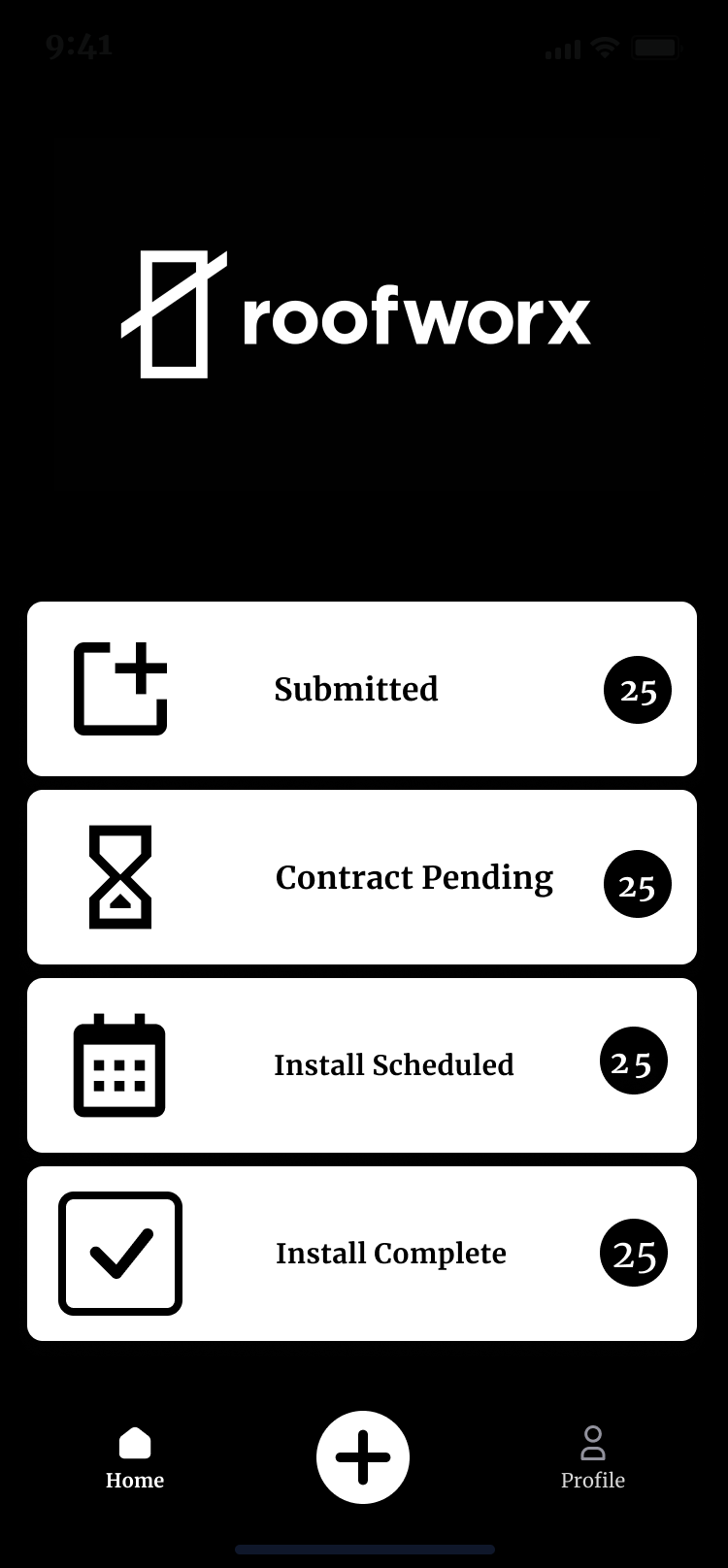
Task: Switch to the Profile tab
Action: 592,1457
